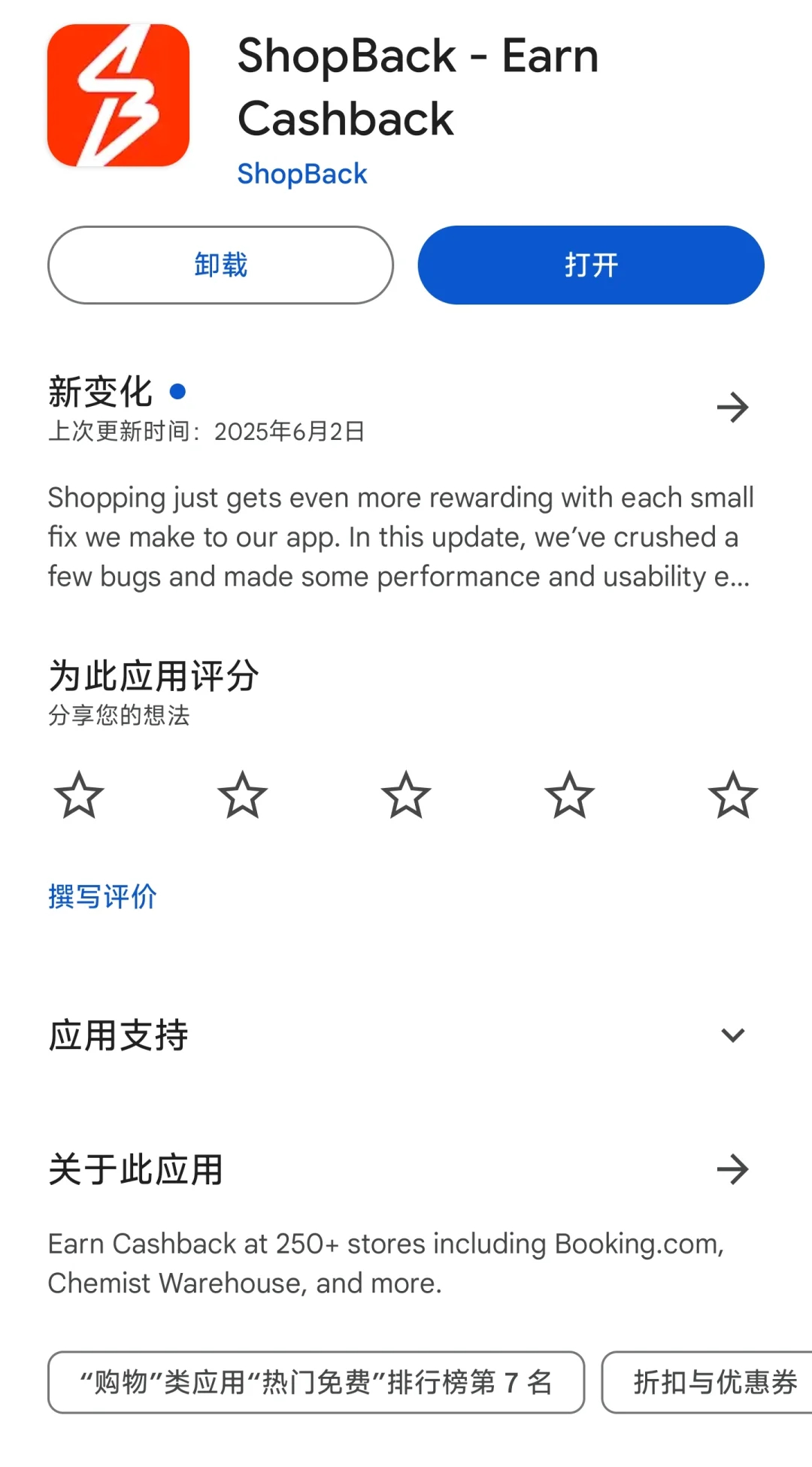This screenshot has width=812, height=1467.
Task: Select the 折扣与优惠券 chip
Action: point(707,1382)
